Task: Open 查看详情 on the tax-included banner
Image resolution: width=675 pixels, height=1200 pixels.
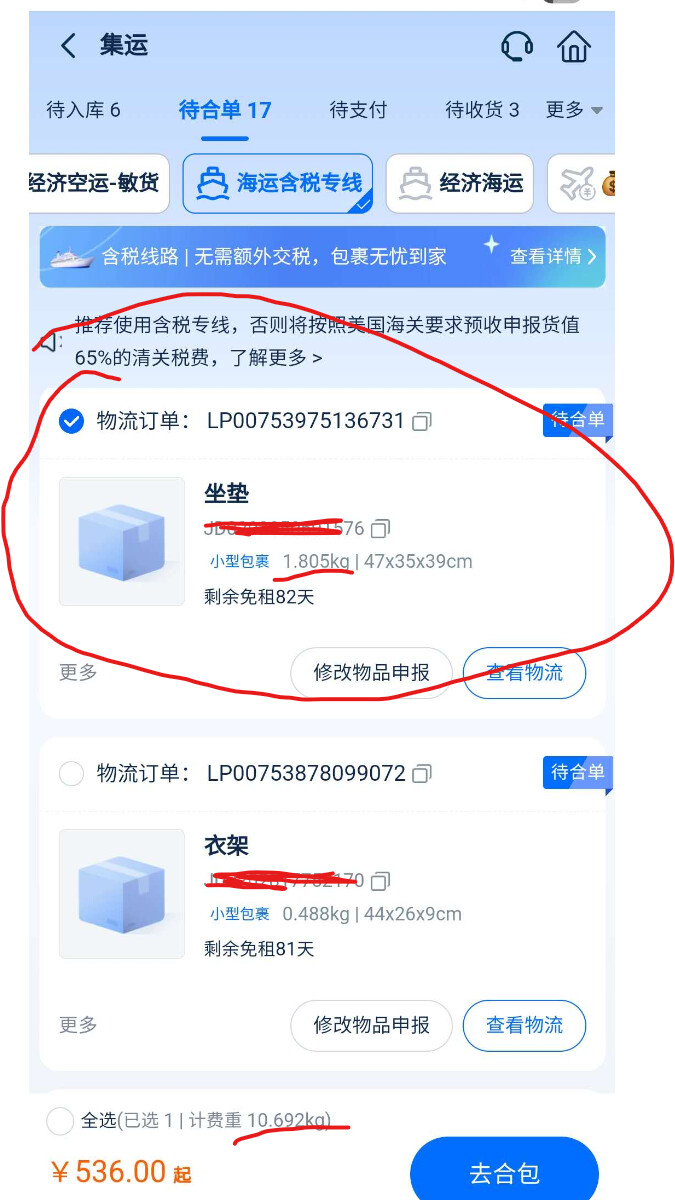Action: point(554,256)
